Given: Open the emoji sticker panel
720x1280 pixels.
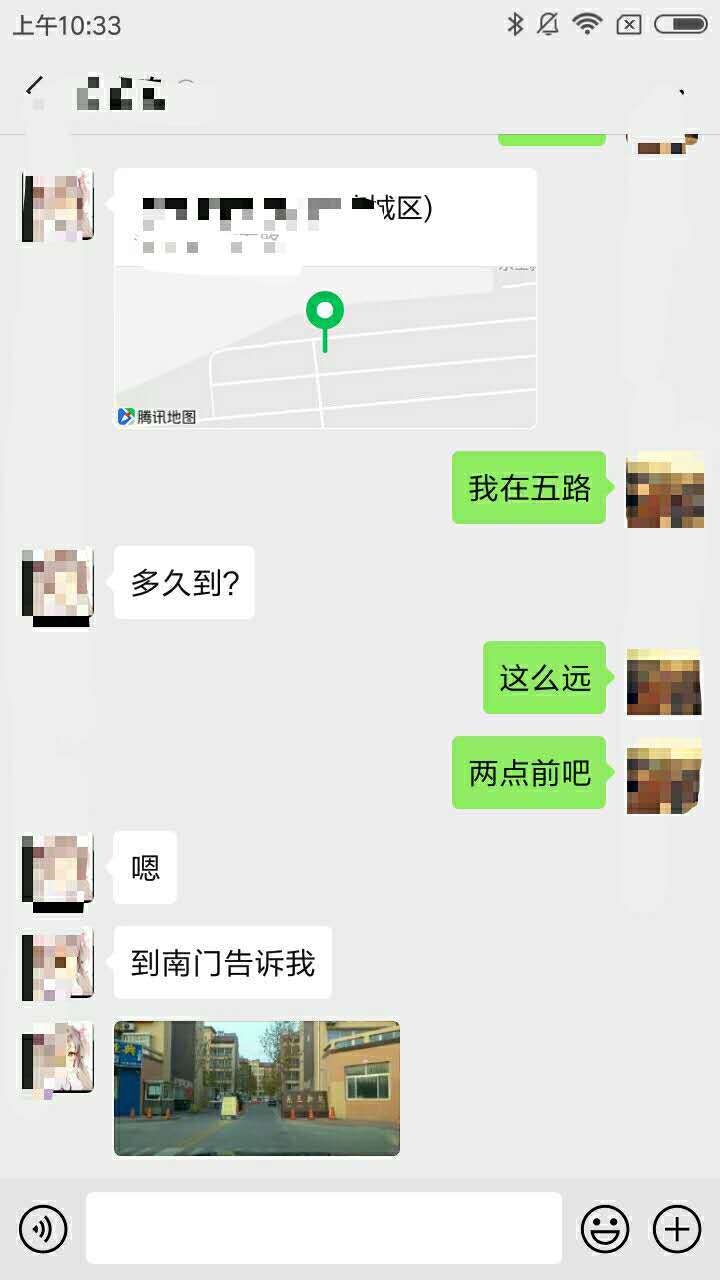Looking at the screenshot, I should coord(605,1228).
